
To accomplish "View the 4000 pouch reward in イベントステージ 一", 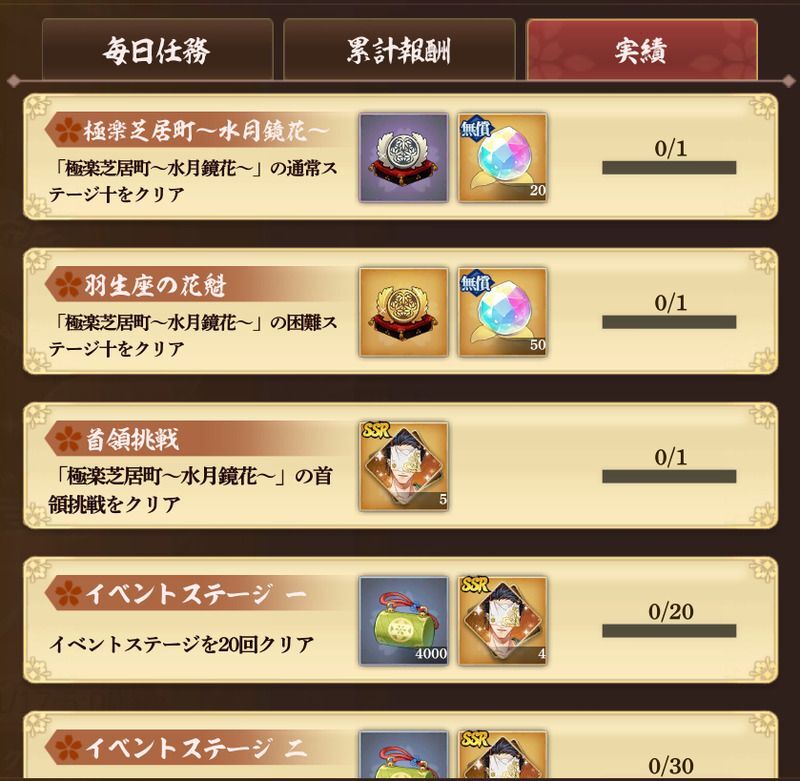I will [404, 621].
